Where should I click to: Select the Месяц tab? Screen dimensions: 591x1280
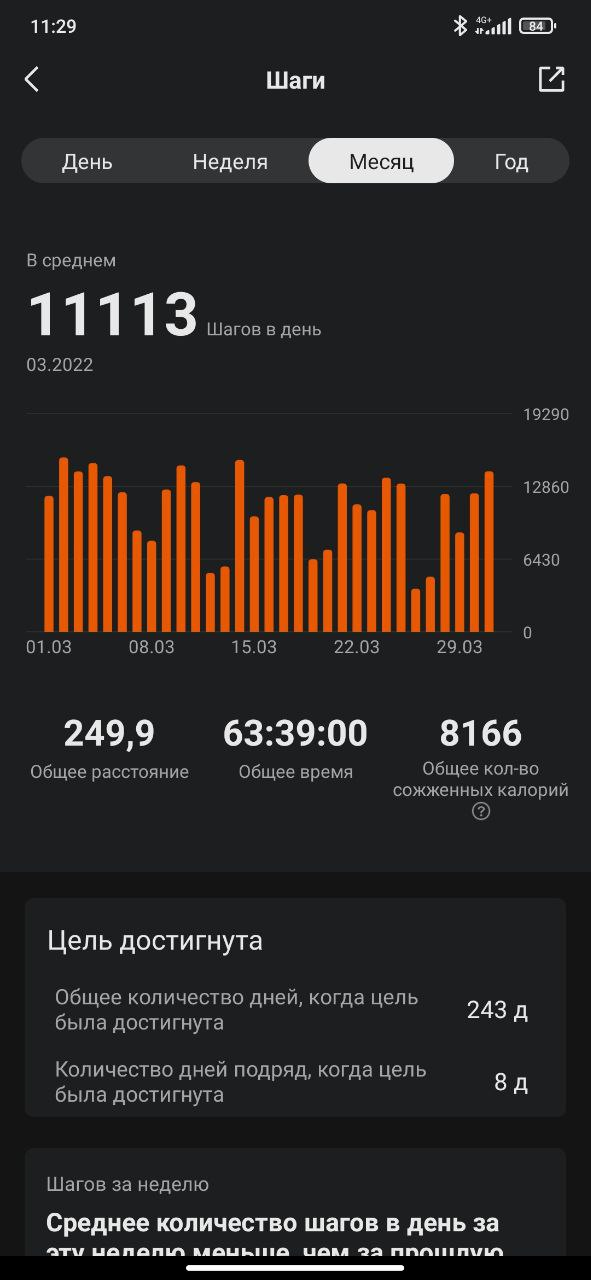[x=381, y=161]
